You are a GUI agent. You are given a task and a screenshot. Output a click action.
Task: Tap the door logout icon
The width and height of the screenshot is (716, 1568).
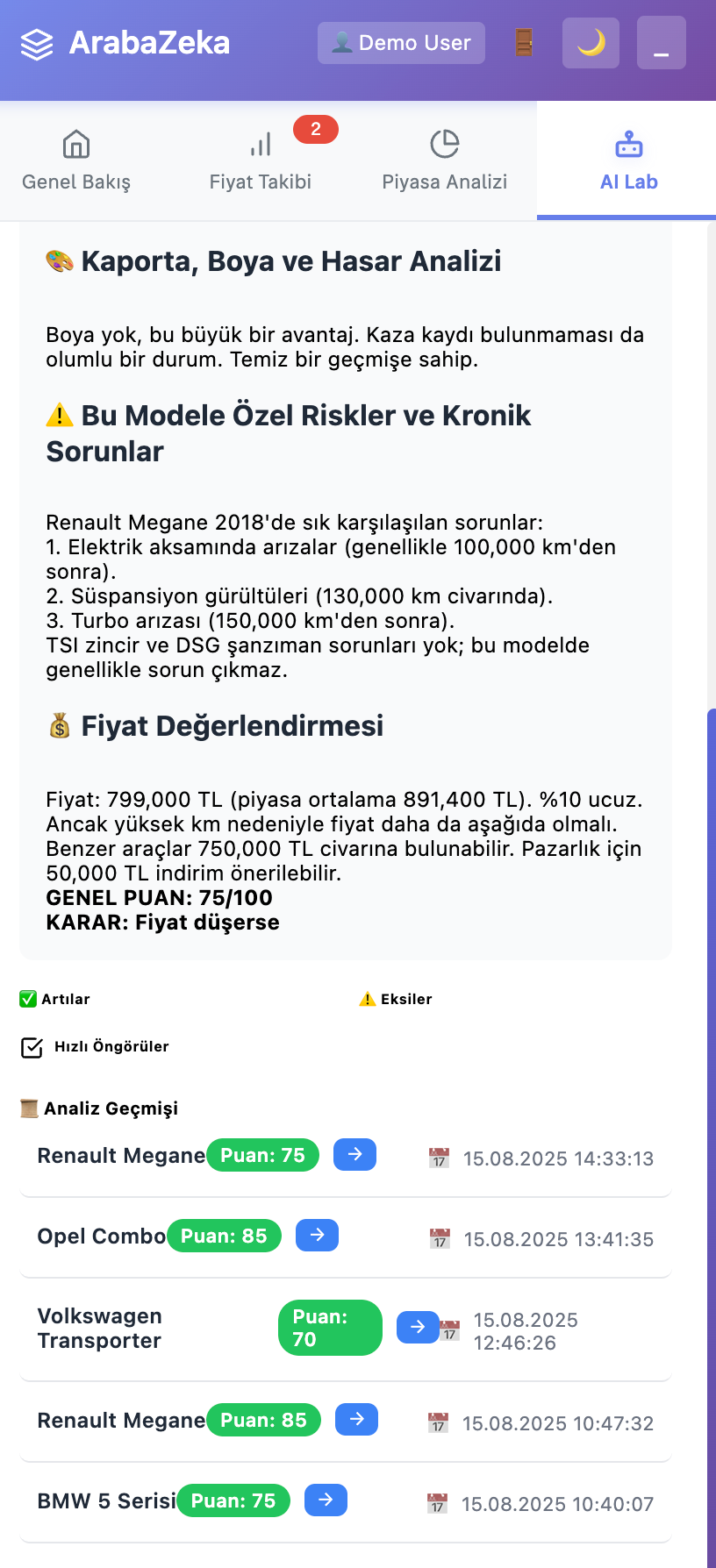(x=524, y=43)
